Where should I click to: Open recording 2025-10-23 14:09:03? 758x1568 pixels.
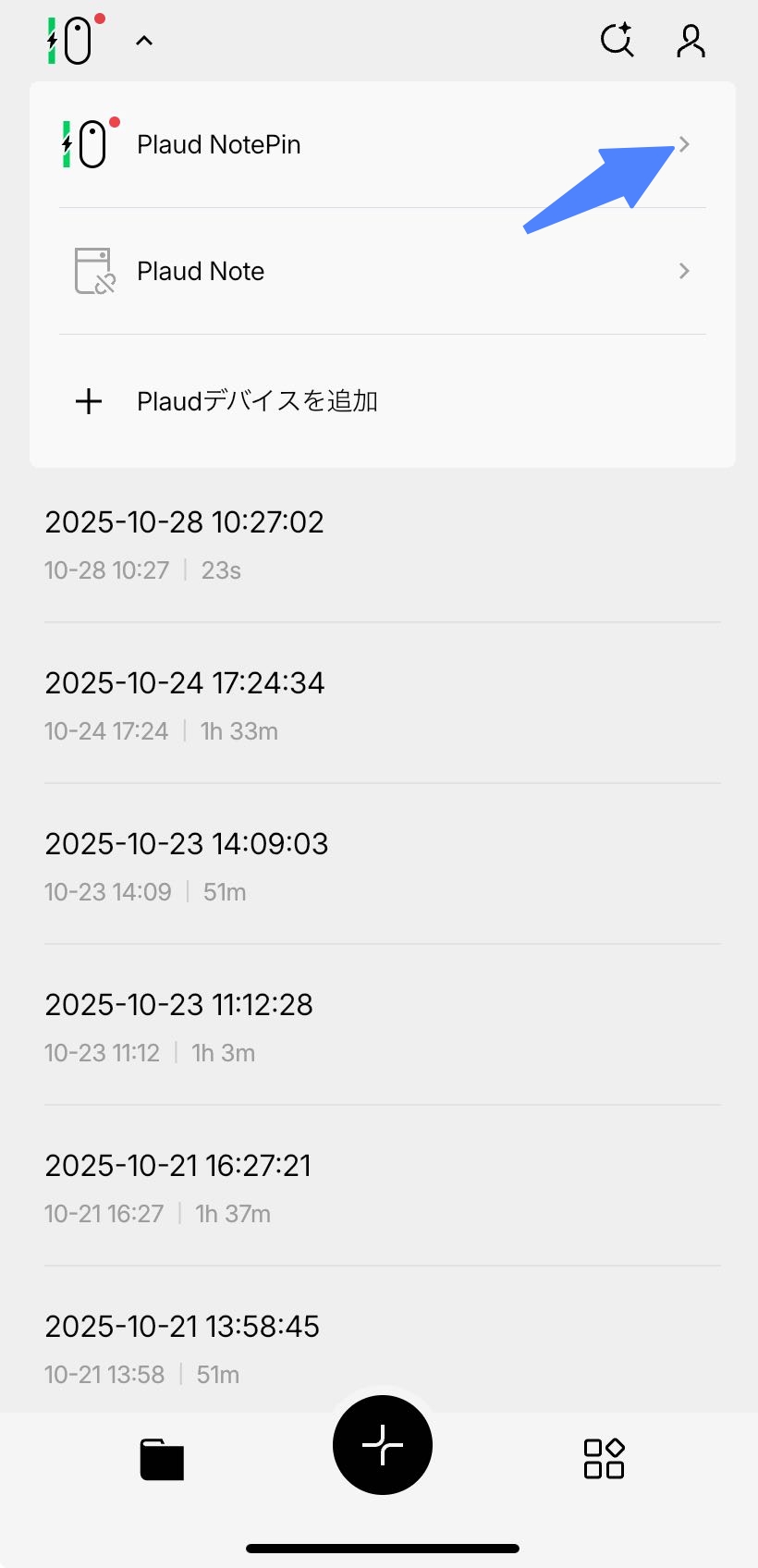point(383,865)
